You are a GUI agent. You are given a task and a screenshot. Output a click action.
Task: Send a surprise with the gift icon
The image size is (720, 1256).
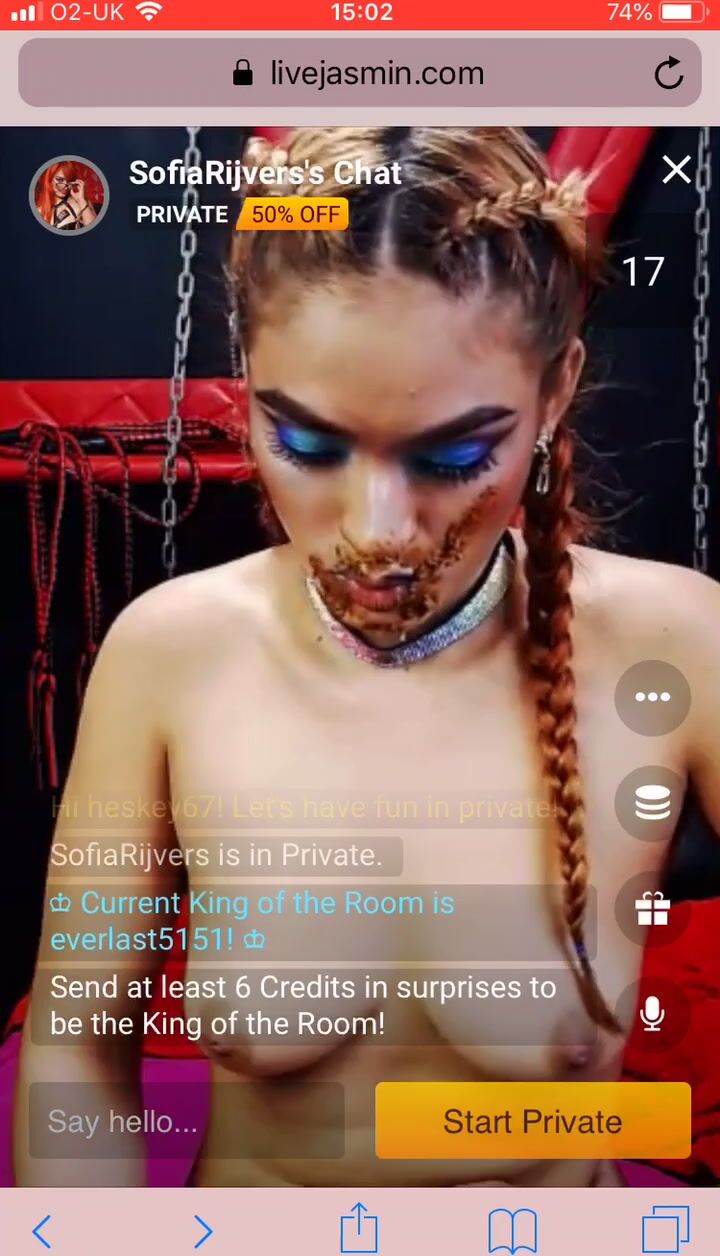coord(652,909)
